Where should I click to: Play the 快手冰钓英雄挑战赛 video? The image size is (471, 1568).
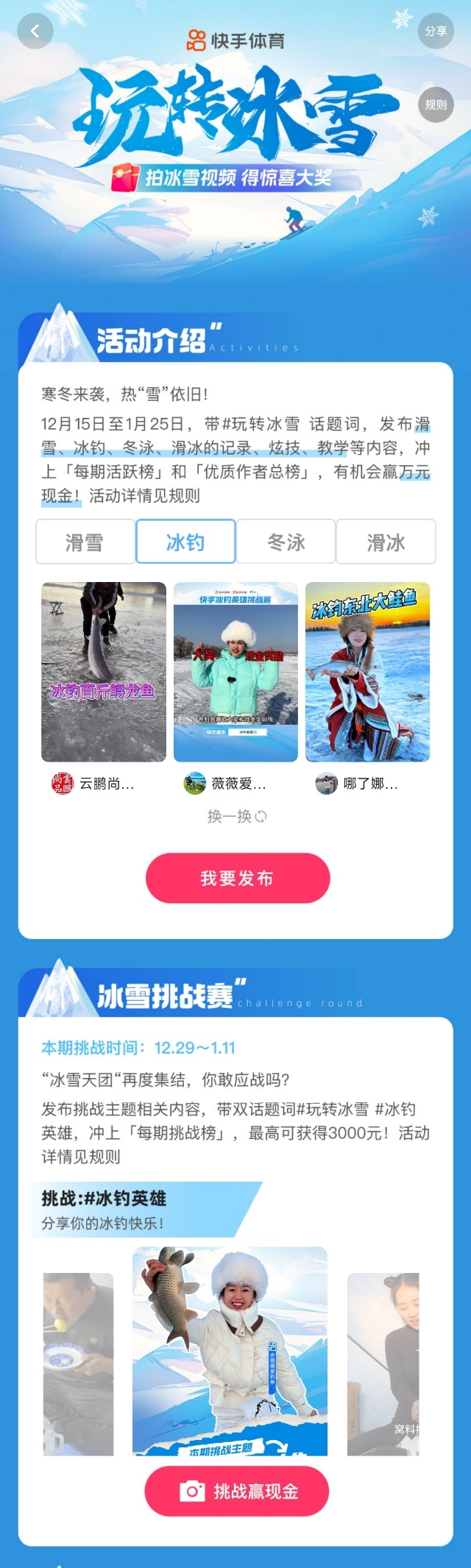(x=235, y=671)
